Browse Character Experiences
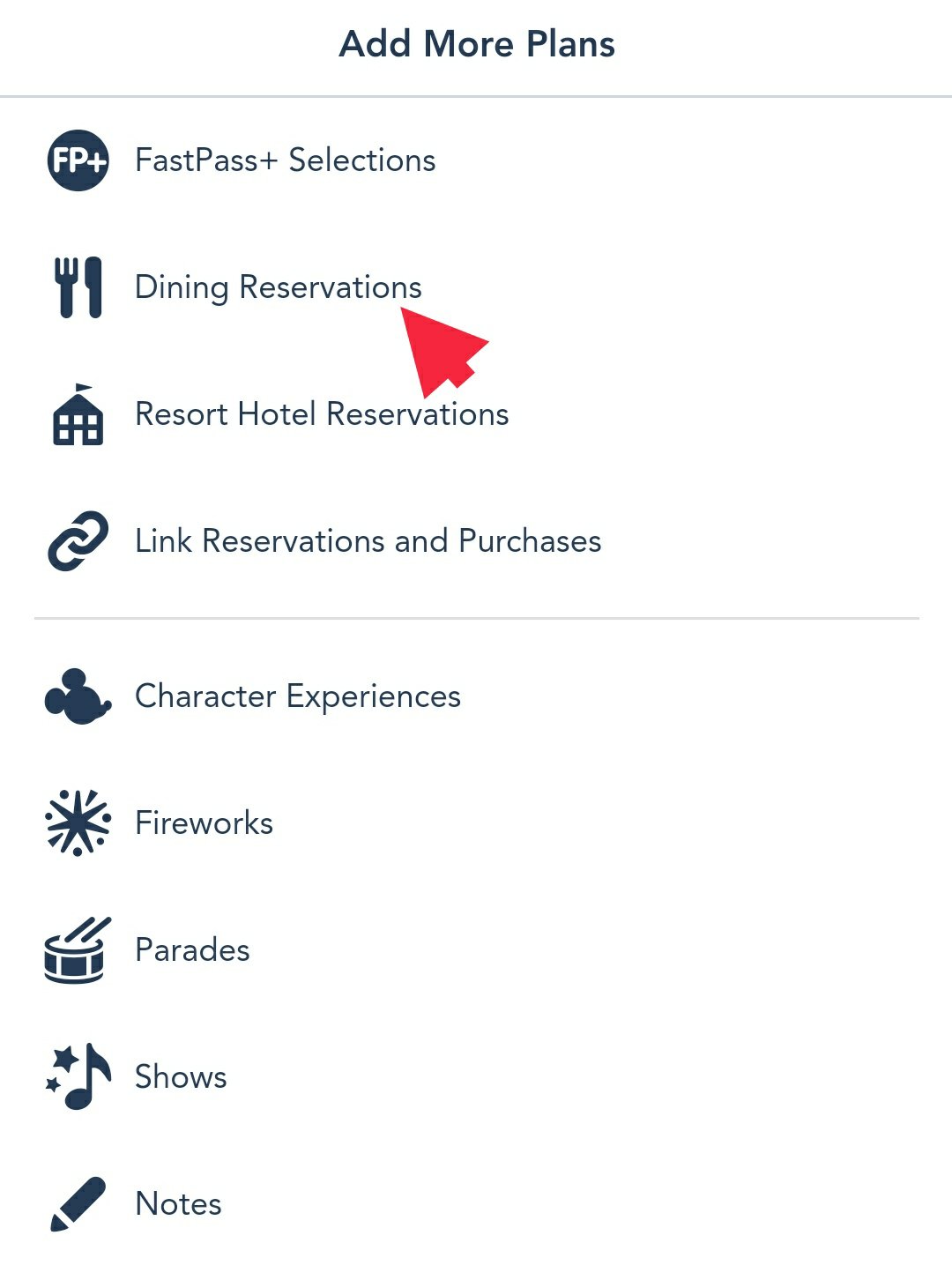952x1280 pixels. pos(297,696)
